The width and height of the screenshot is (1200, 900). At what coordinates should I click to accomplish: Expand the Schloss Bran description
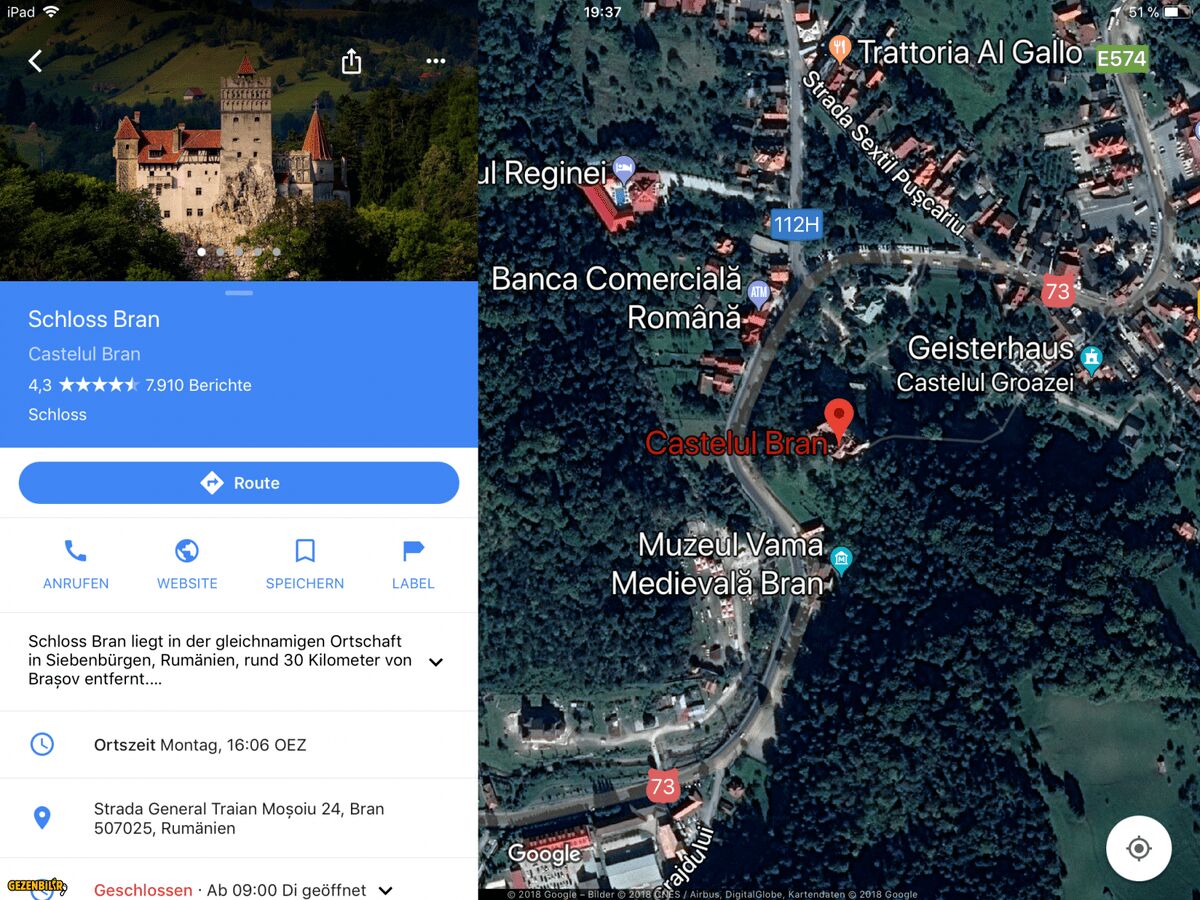tap(435, 662)
